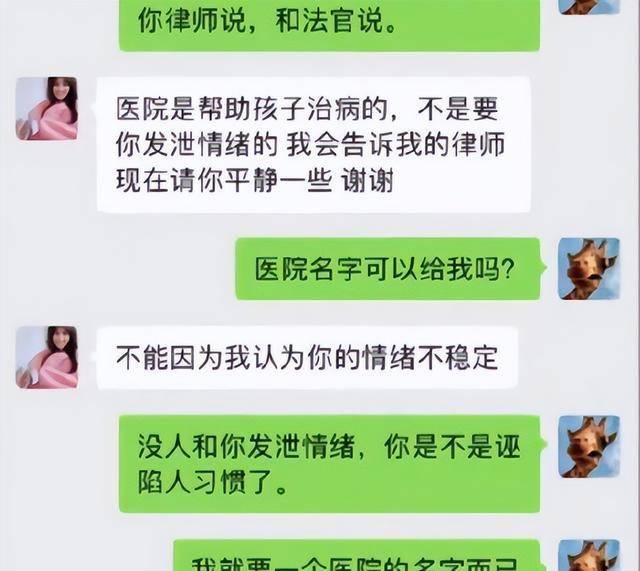Open avatar beside message "医院是帮助孩子治病的"

click(x=47, y=108)
